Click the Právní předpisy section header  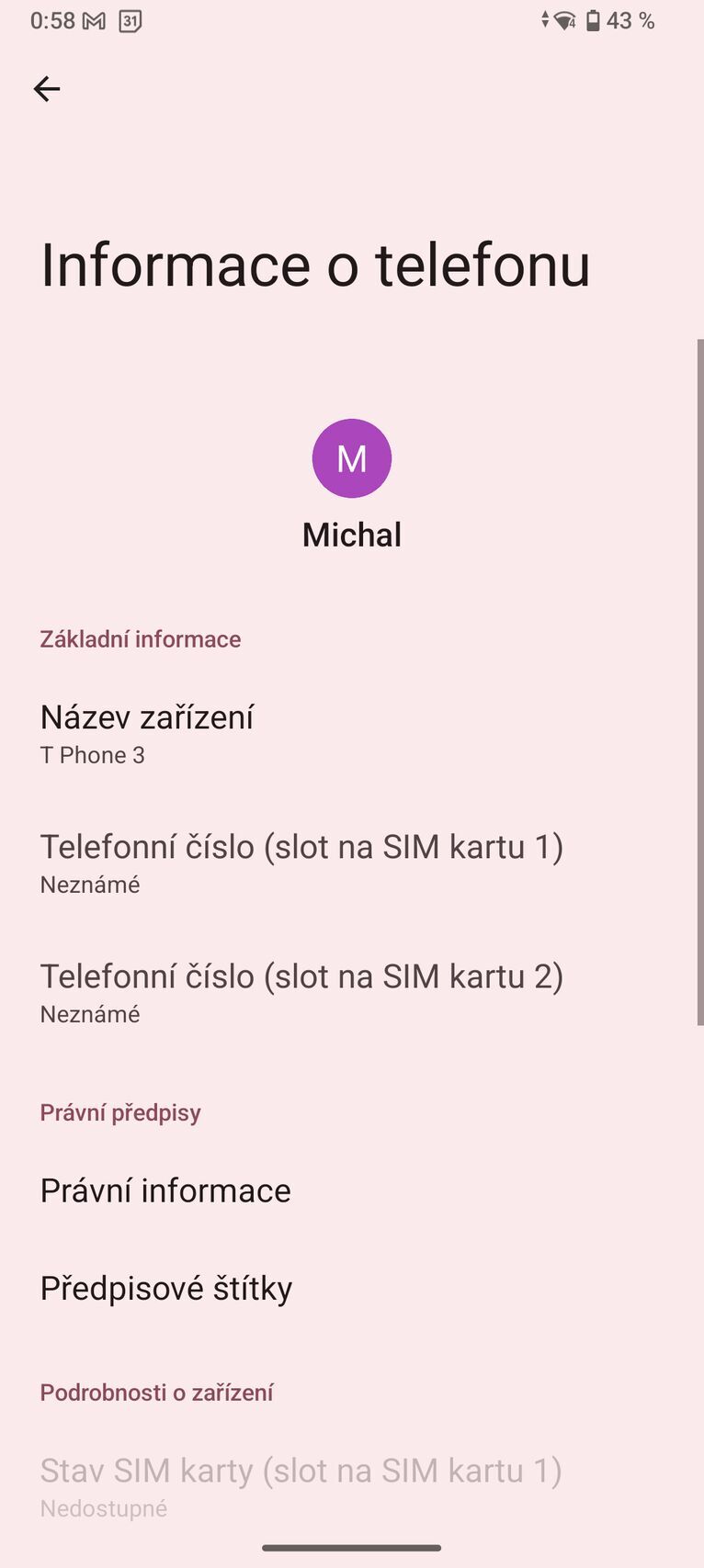click(120, 1112)
